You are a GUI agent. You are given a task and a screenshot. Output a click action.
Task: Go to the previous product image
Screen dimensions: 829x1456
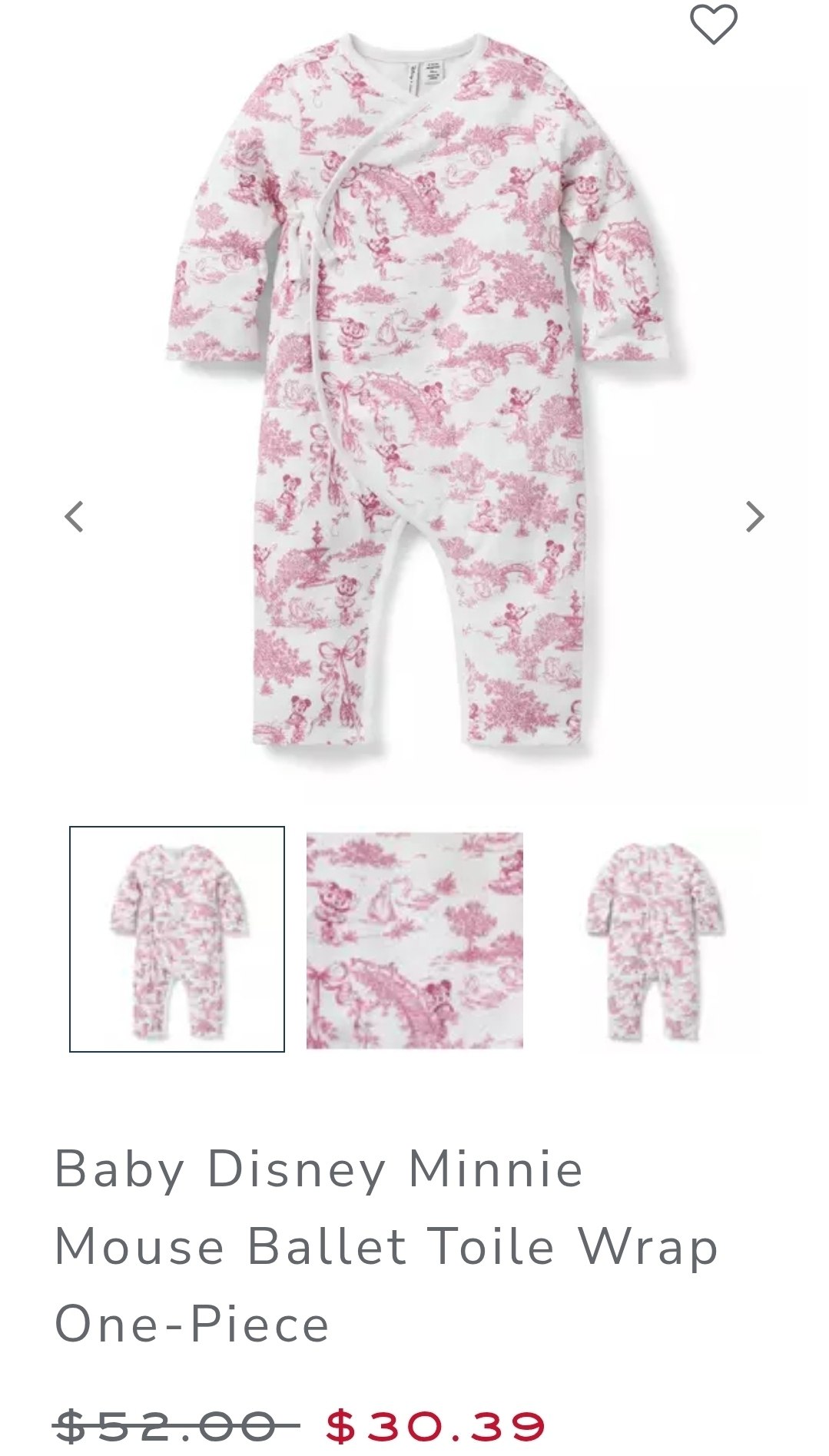74,517
